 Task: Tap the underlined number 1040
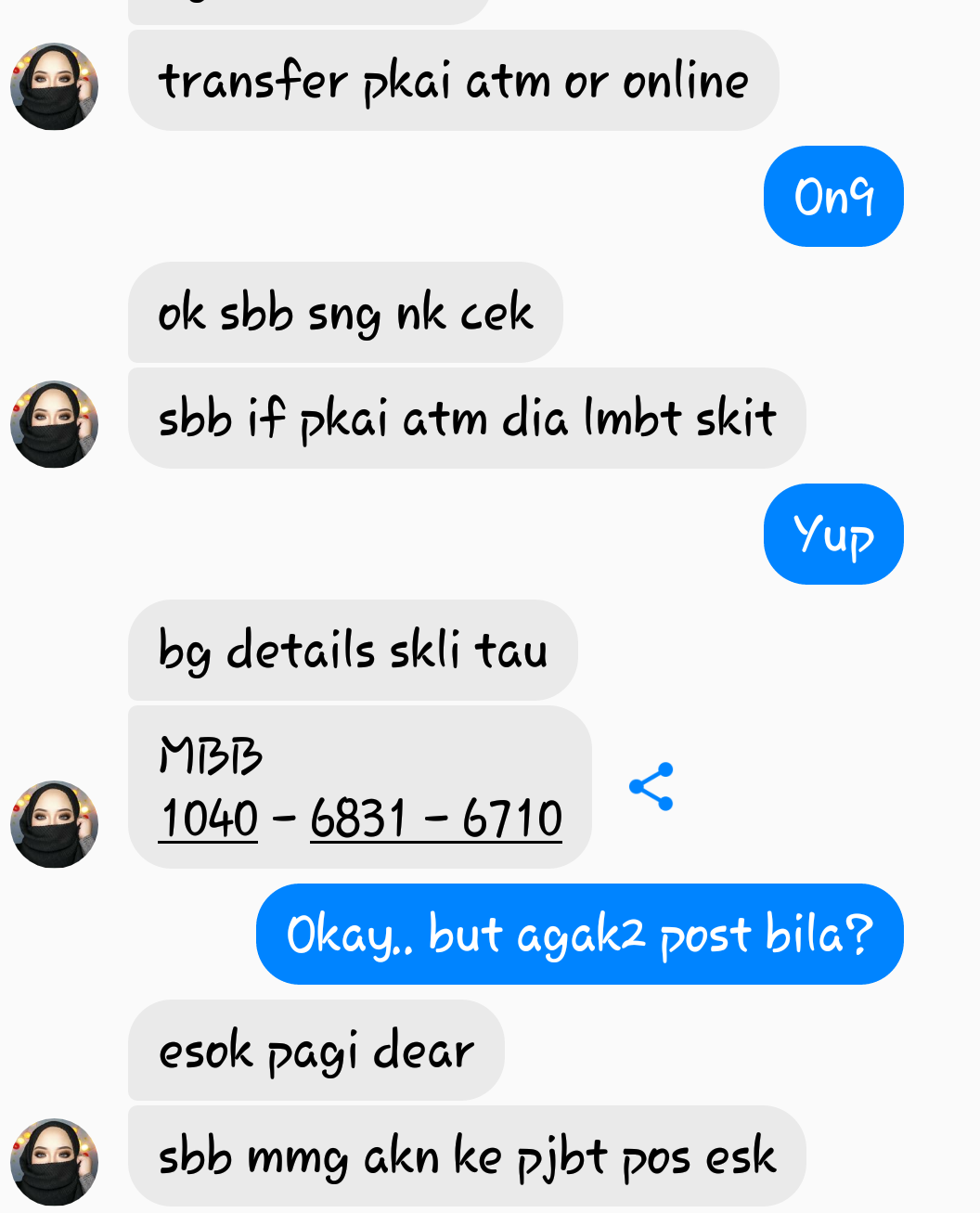point(208,819)
